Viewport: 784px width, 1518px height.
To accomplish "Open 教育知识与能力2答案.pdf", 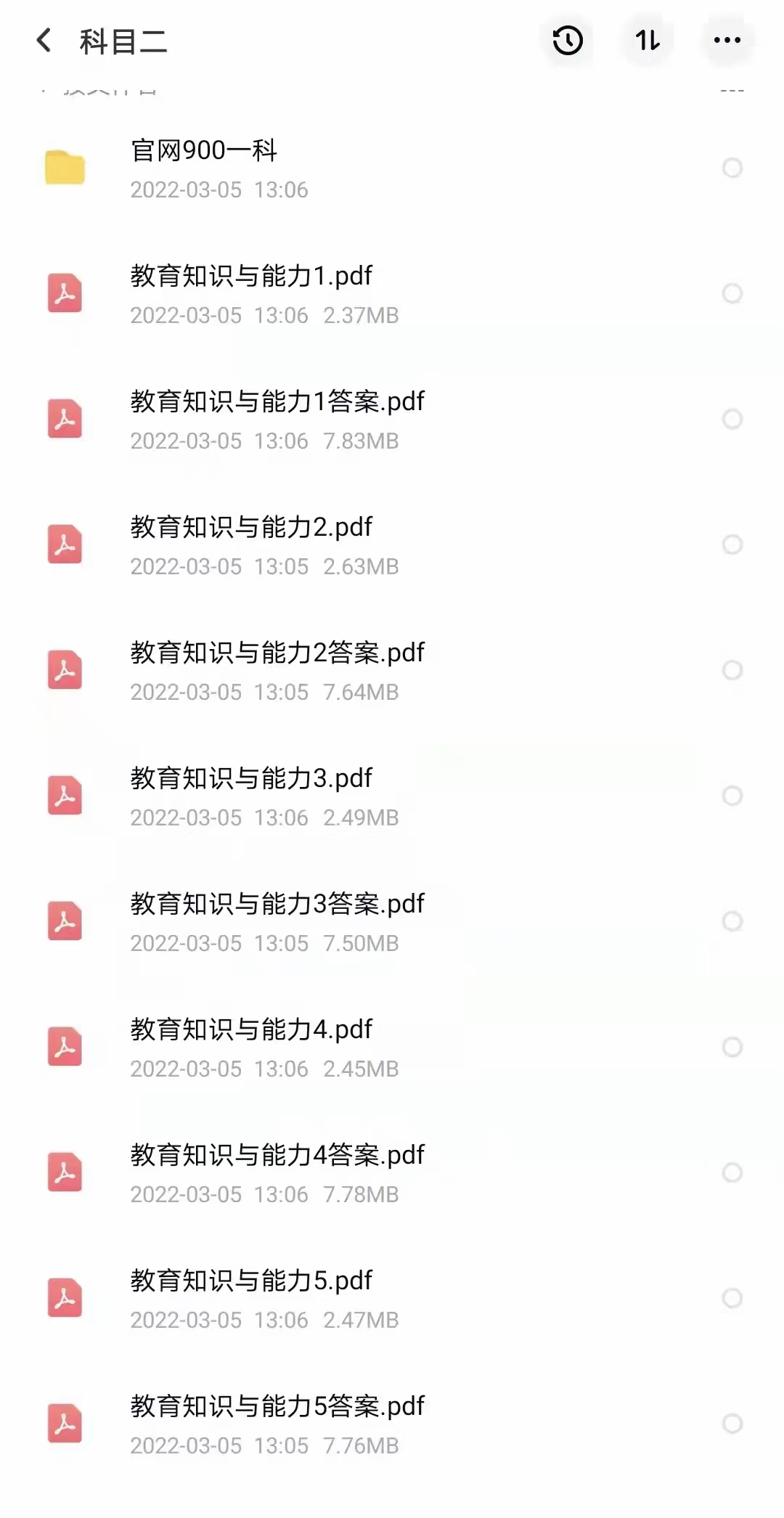I will tap(277, 670).
